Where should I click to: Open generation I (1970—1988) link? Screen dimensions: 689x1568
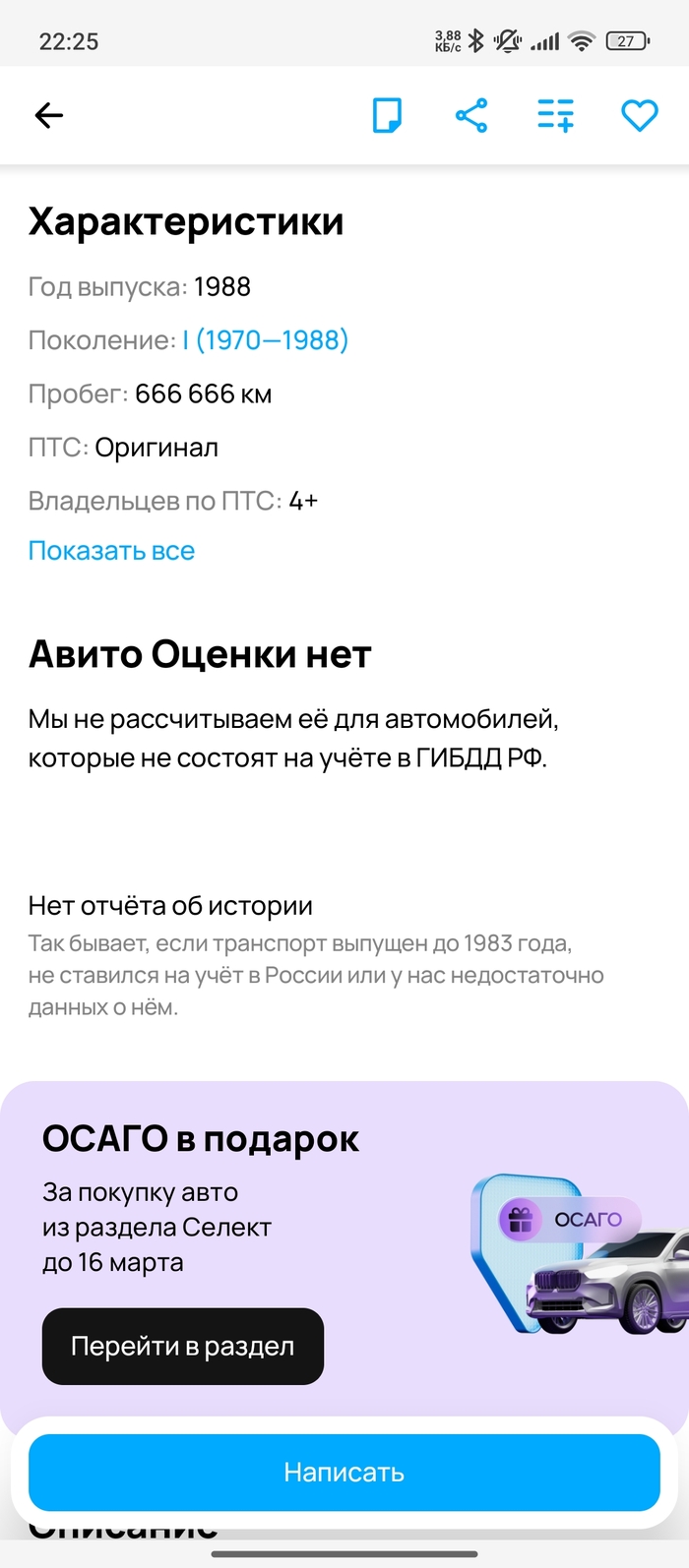pyautogui.click(x=265, y=340)
